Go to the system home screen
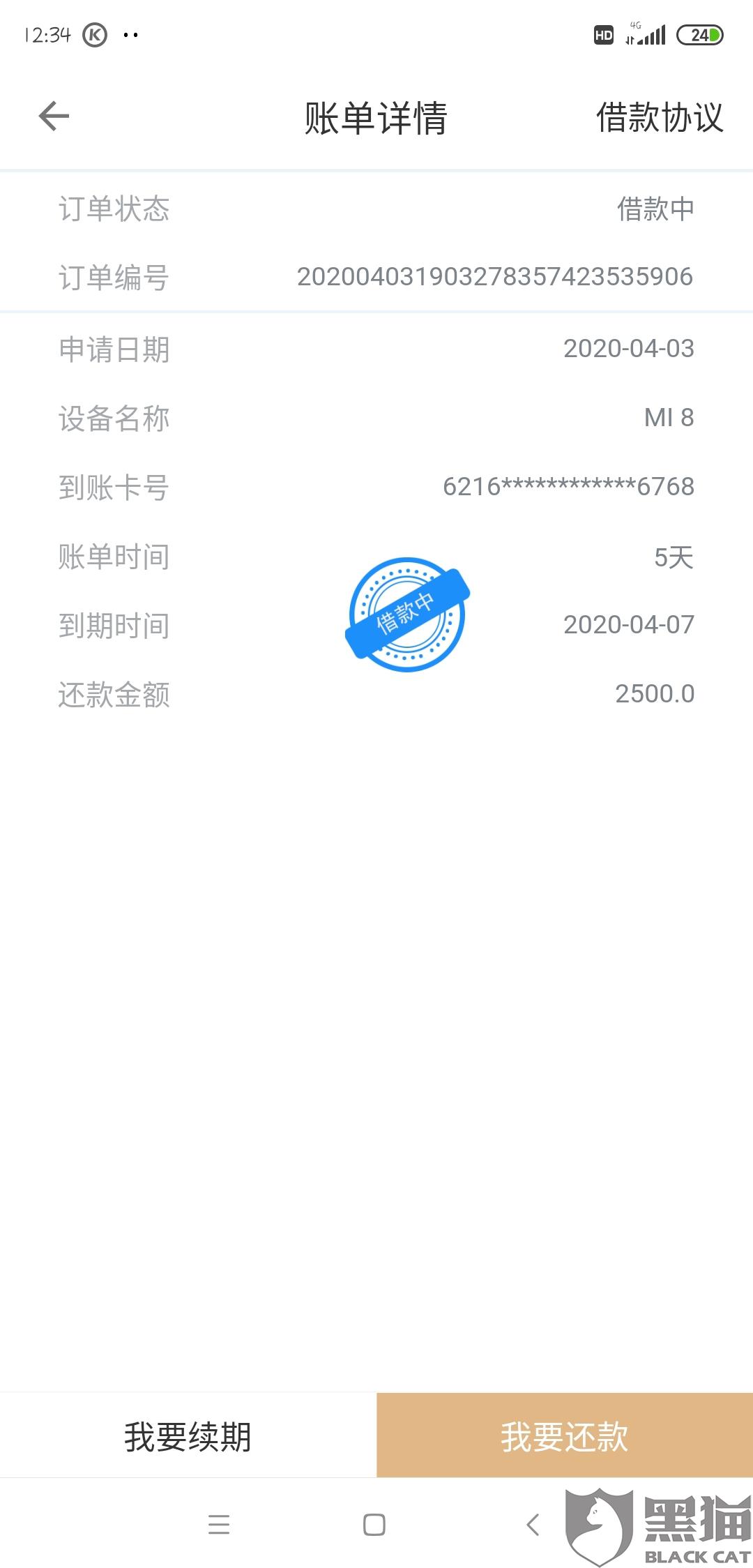Screen dimensions: 753x1568 pyautogui.click(x=374, y=1525)
